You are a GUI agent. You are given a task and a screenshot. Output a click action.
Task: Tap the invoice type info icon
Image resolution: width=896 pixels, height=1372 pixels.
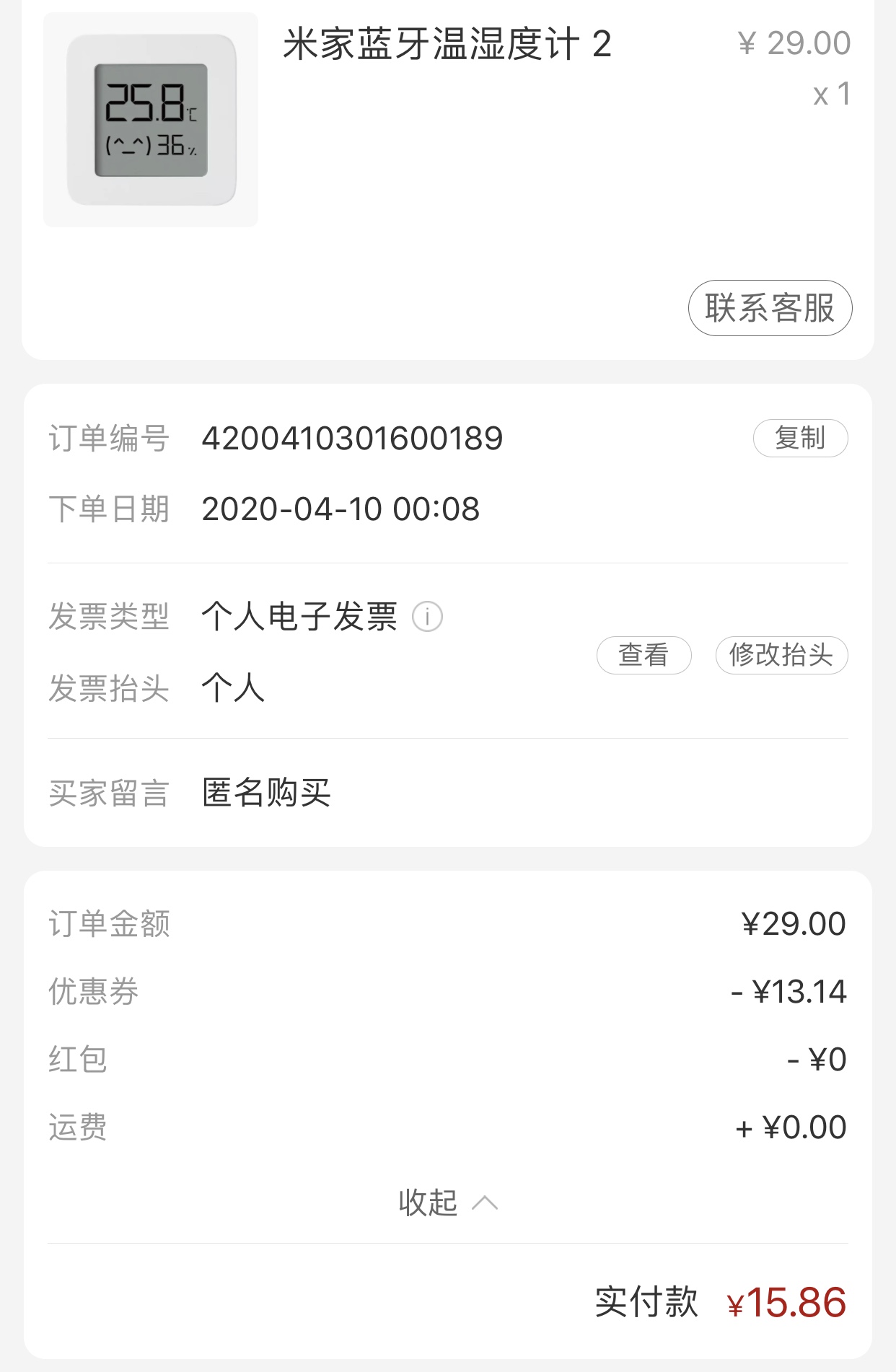[429, 617]
